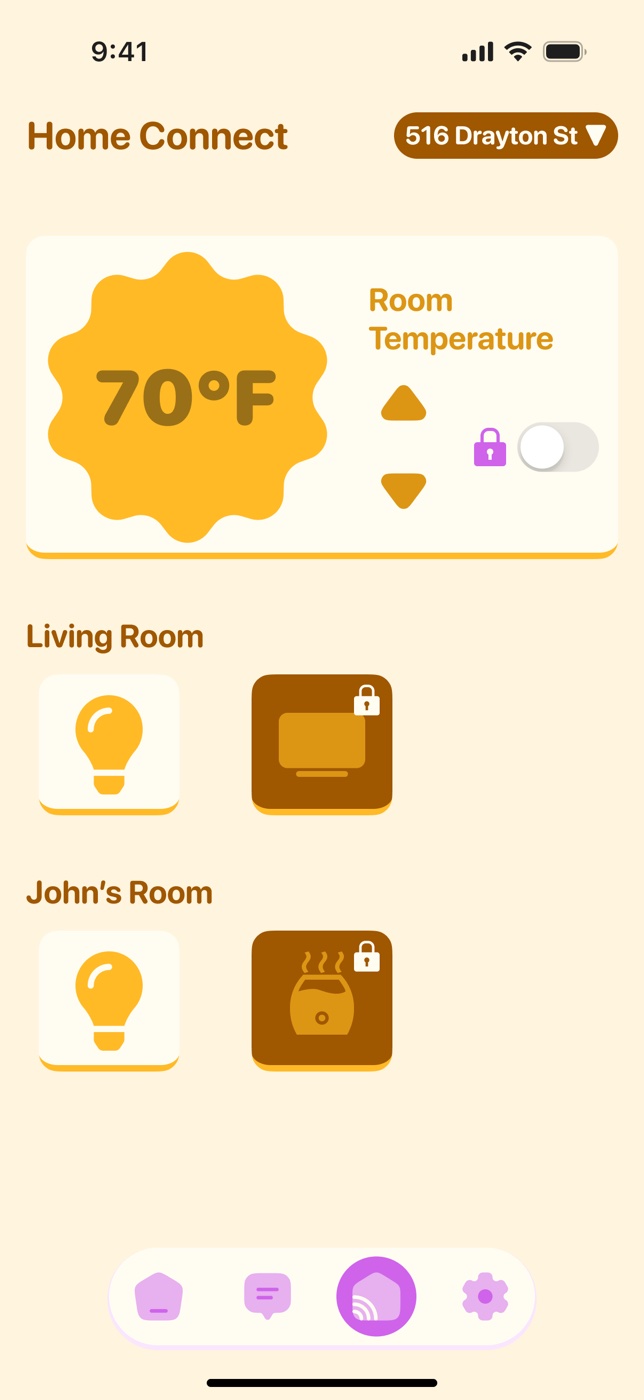Toggle the Room Temperature switch
Viewport: 644px width, 1400px height.
click(x=557, y=447)
